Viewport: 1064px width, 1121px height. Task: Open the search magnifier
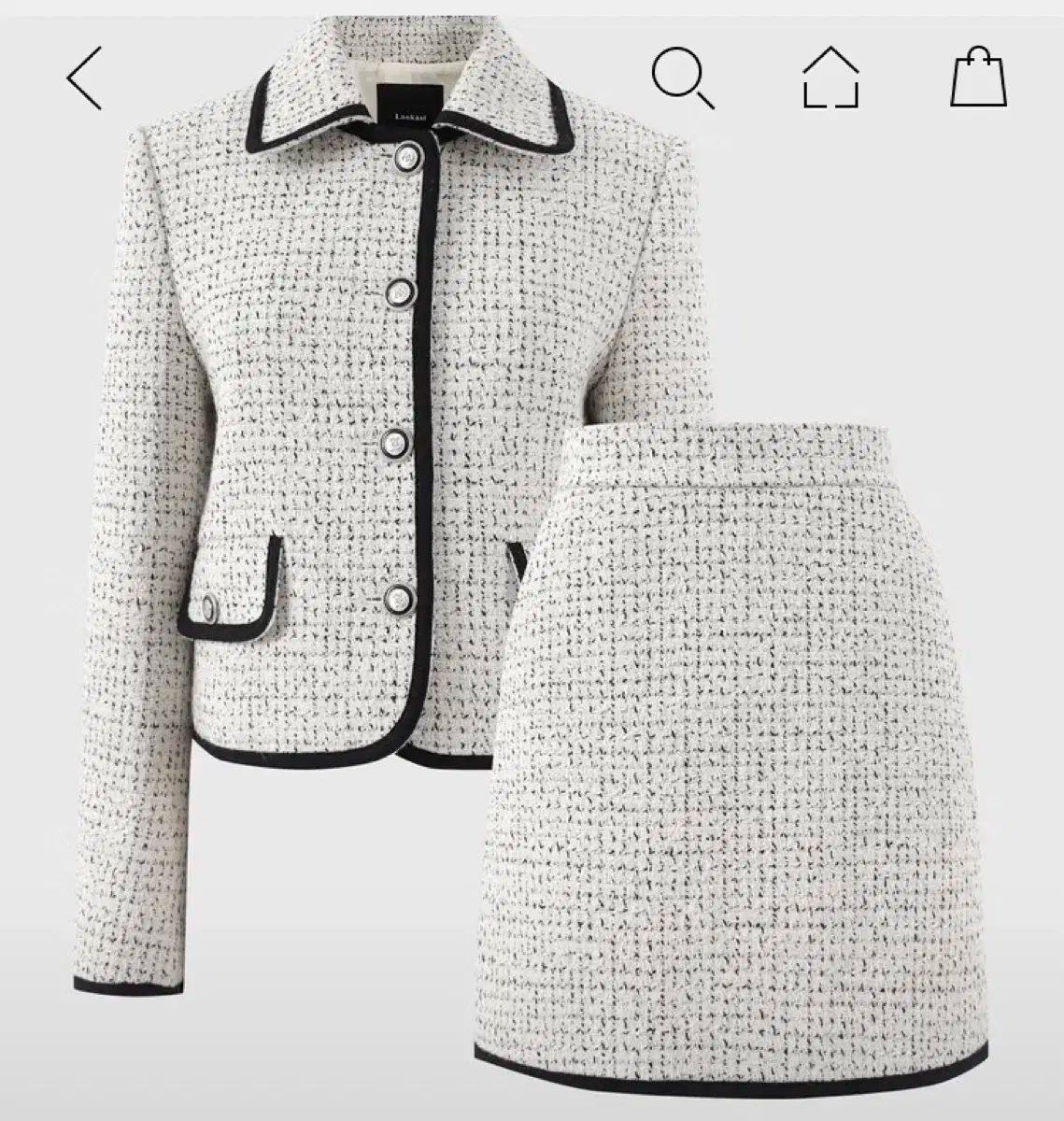pyautogui.click(x=682, y=79)
